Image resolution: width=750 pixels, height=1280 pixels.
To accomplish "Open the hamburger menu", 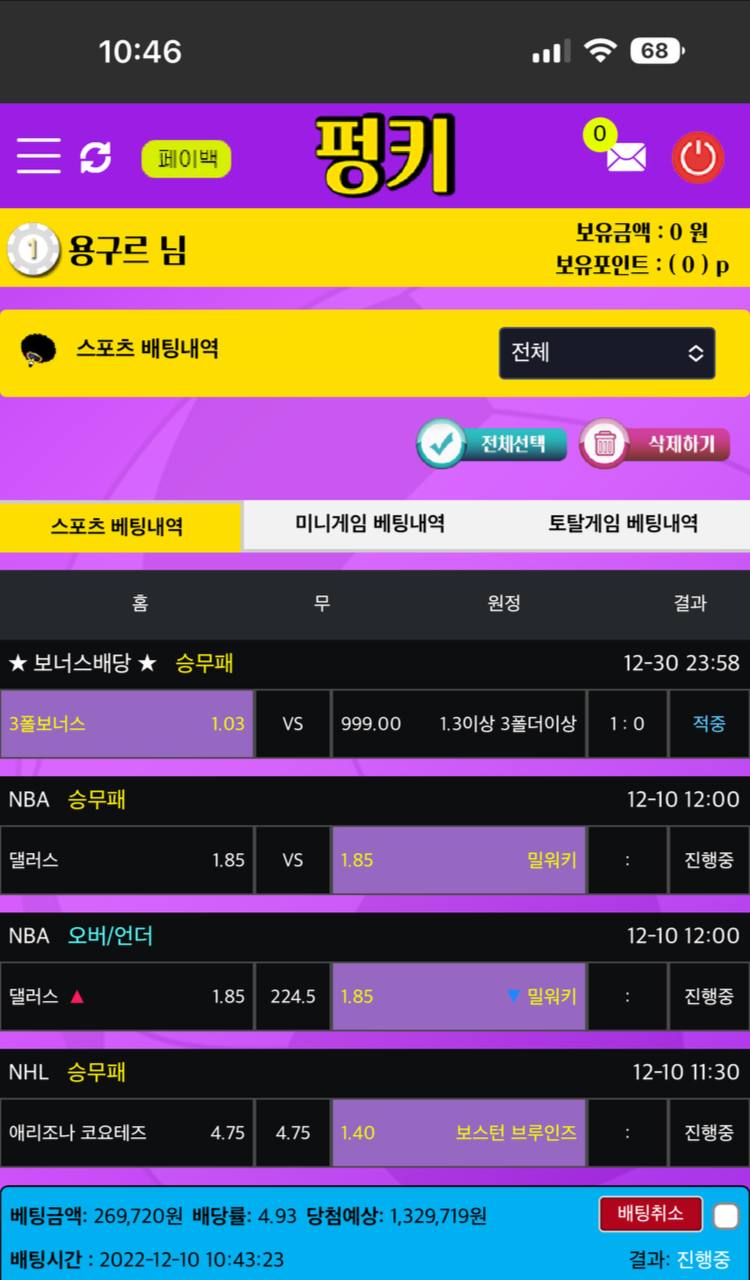I will (38, 157).
